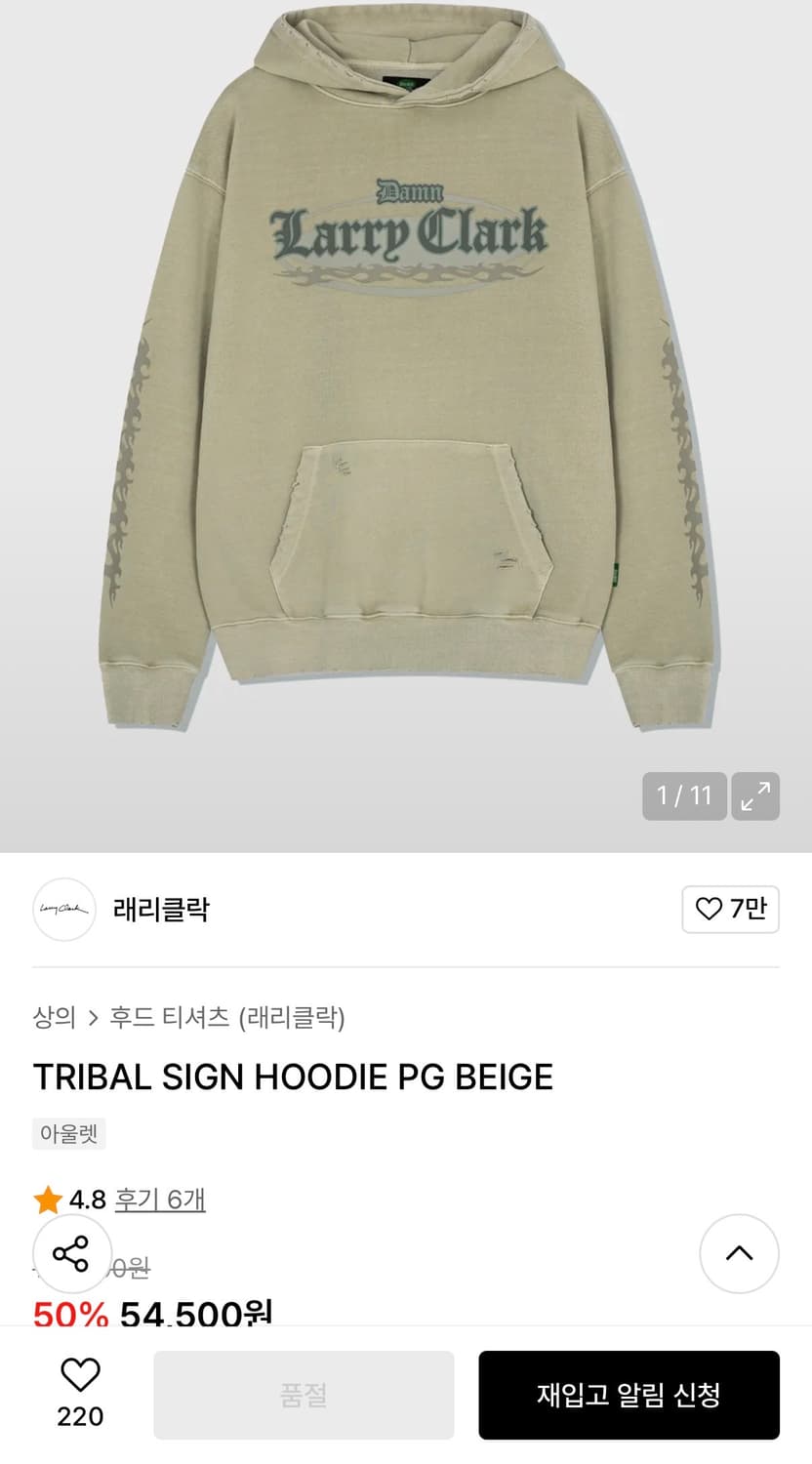The image size is (812, 1464).
Task: Open the 상의 breadcrumb category
Action: click(55, 1017)
